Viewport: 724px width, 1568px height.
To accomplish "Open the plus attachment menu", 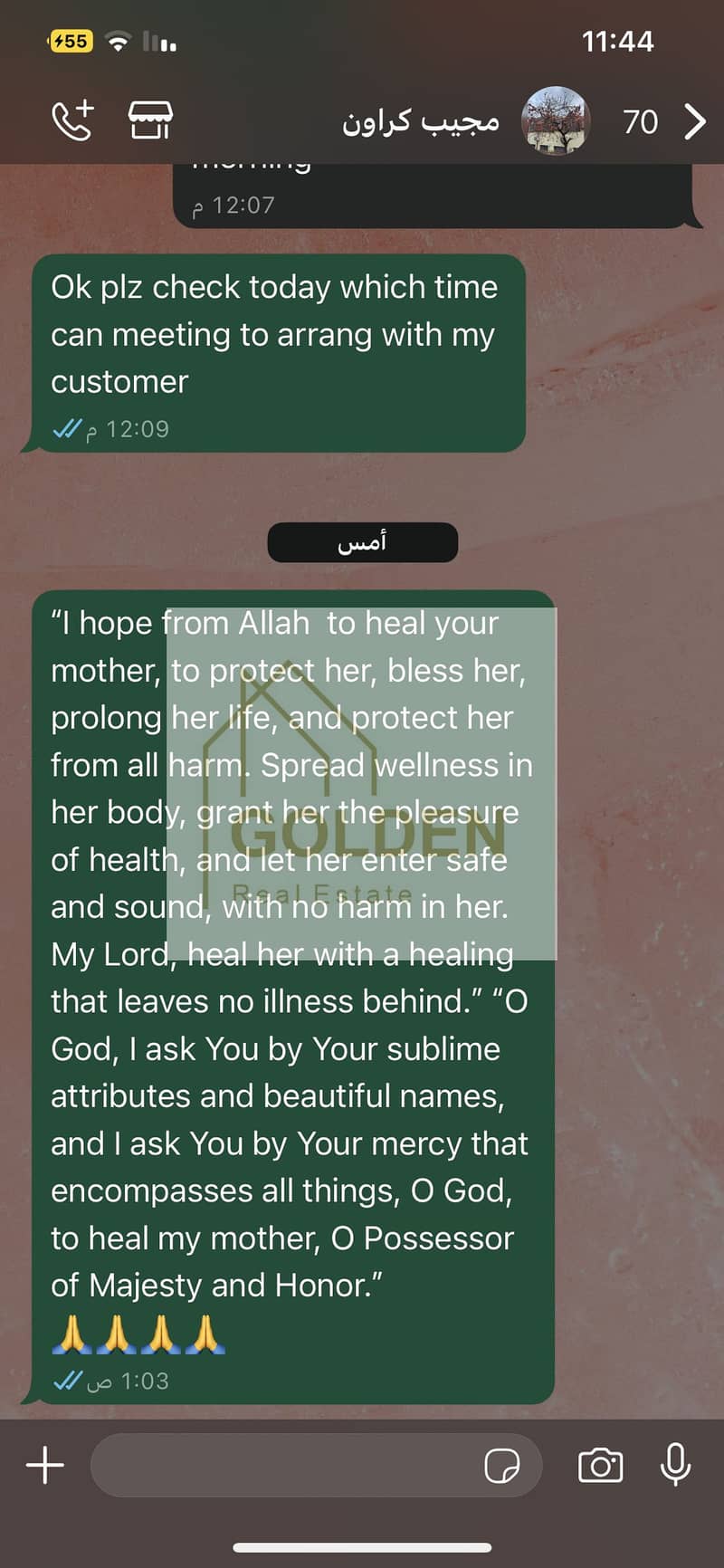I will [x=45, y=1465].
